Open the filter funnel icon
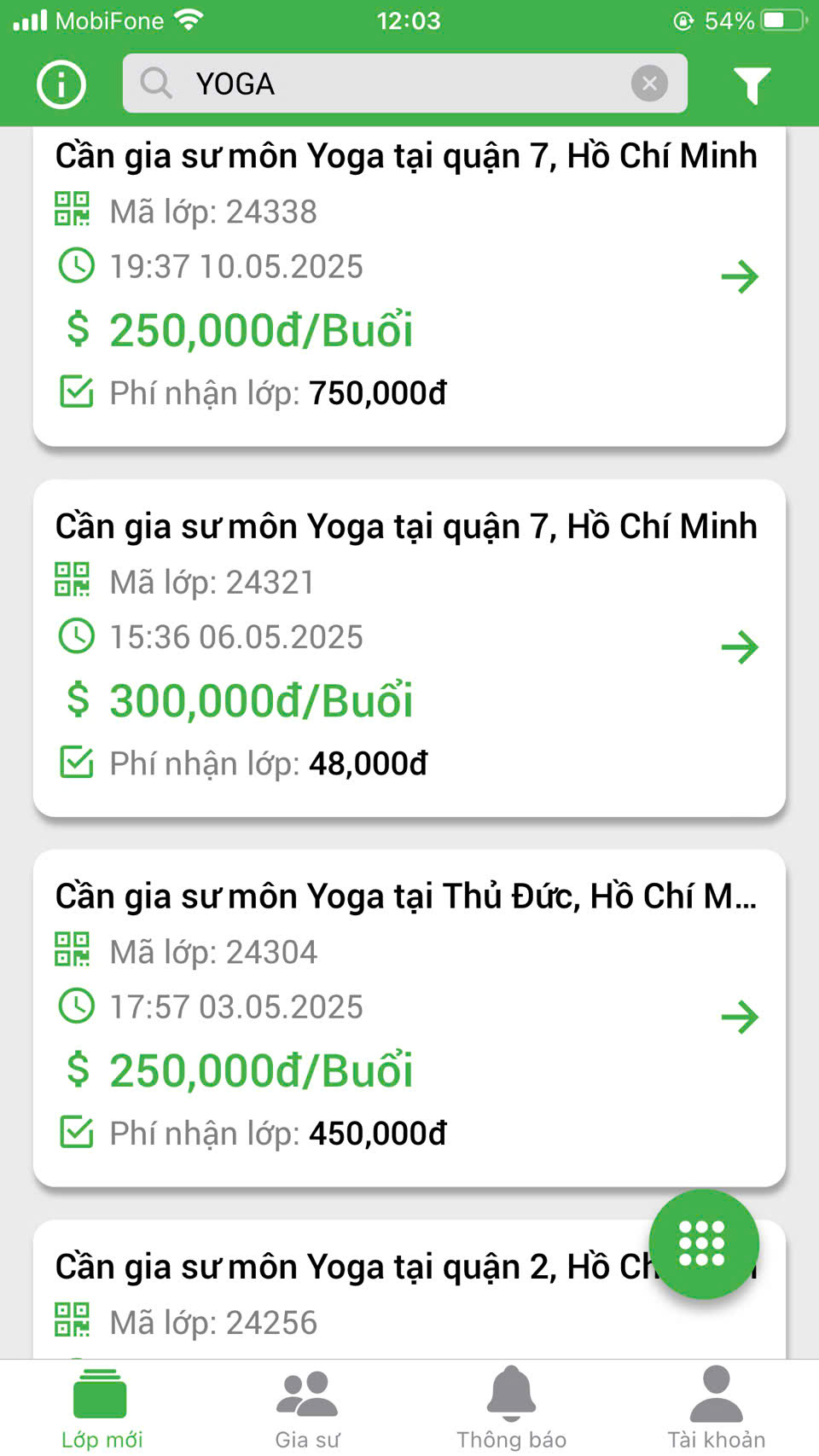The height and width of the screenshot is (1456, 819). coord(752,84)
